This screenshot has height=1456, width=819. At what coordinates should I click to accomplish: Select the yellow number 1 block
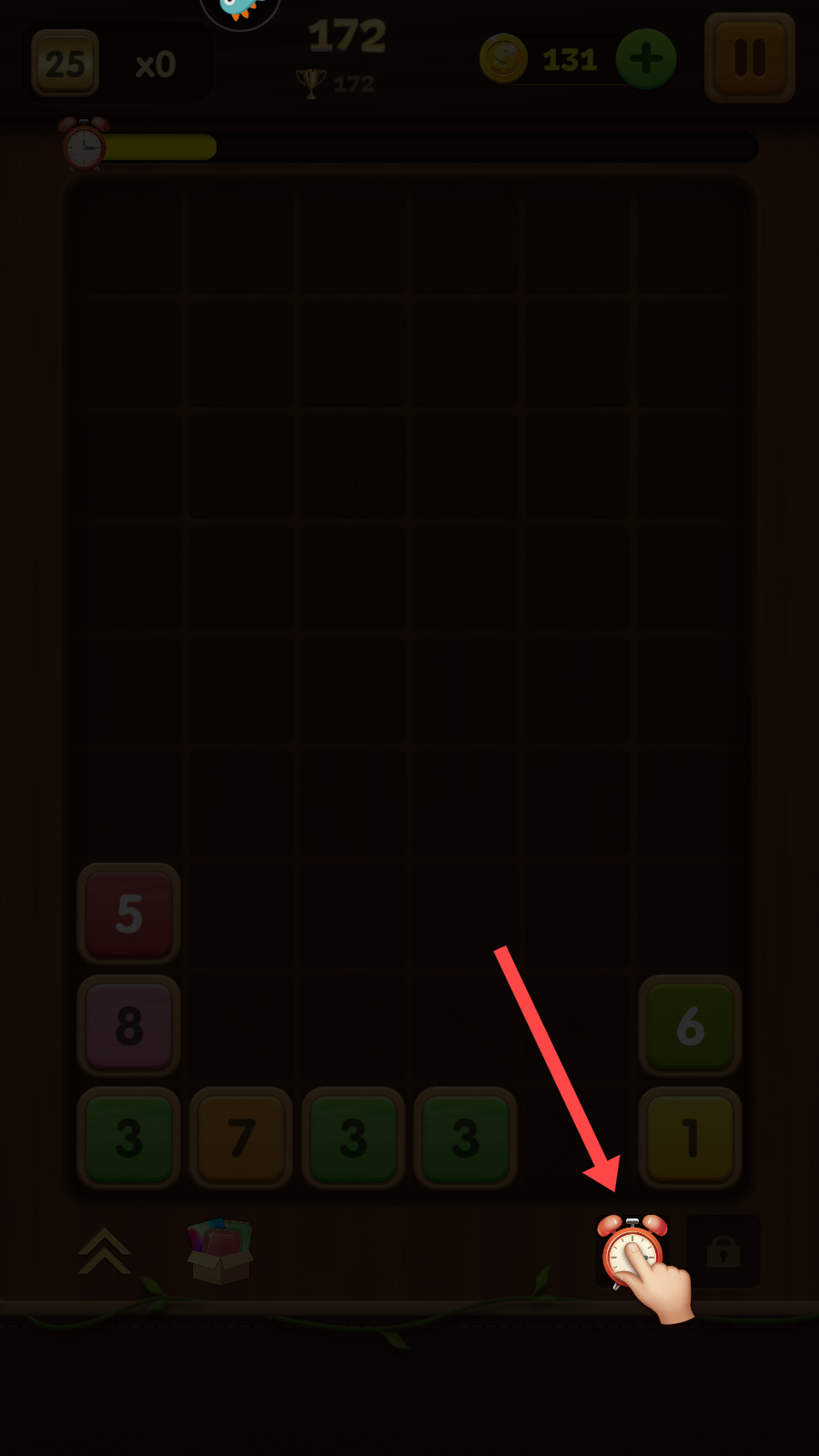tap(690, 1137)
